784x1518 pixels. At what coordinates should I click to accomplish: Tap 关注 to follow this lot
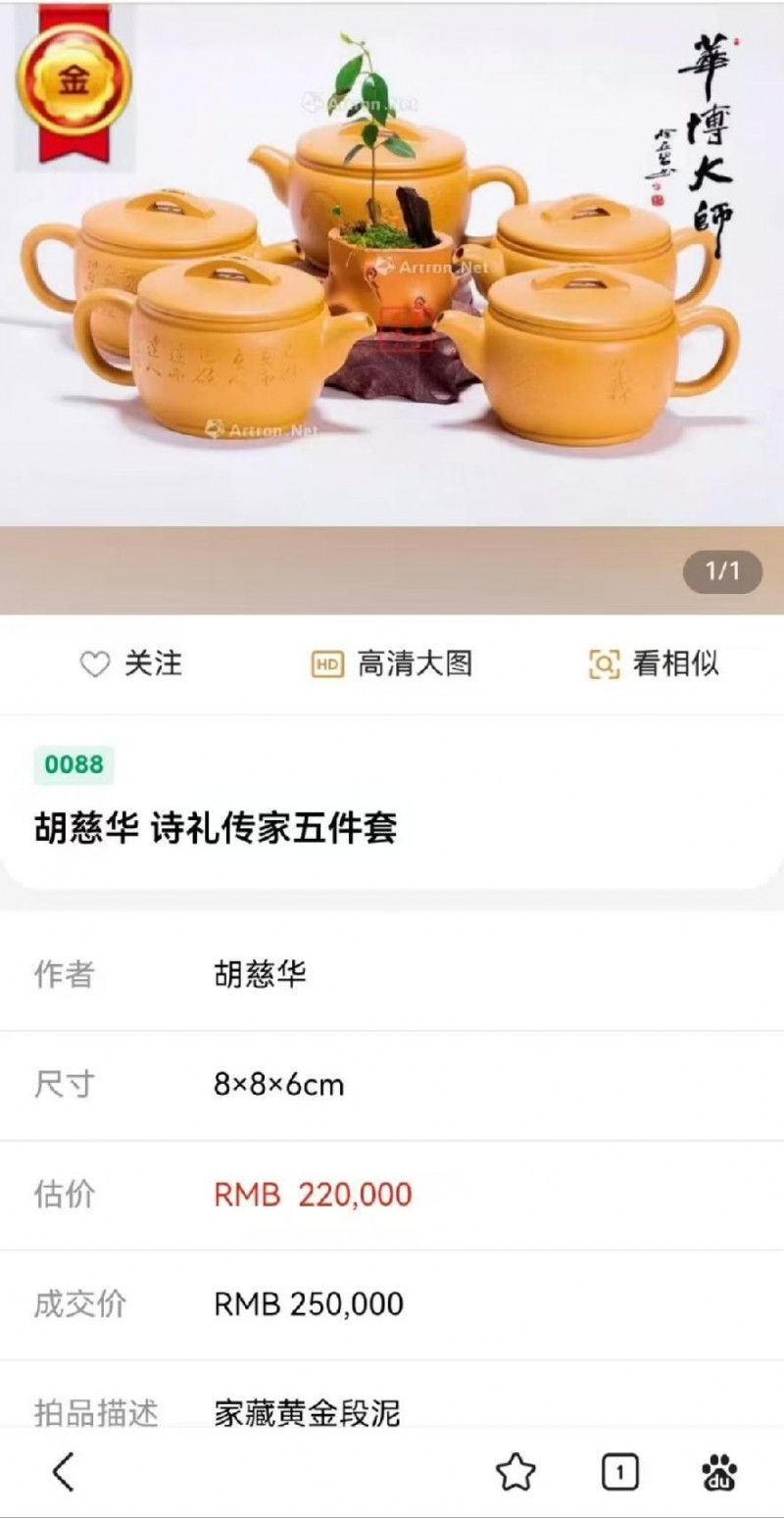pyautogui.click(x=130, y=663)
